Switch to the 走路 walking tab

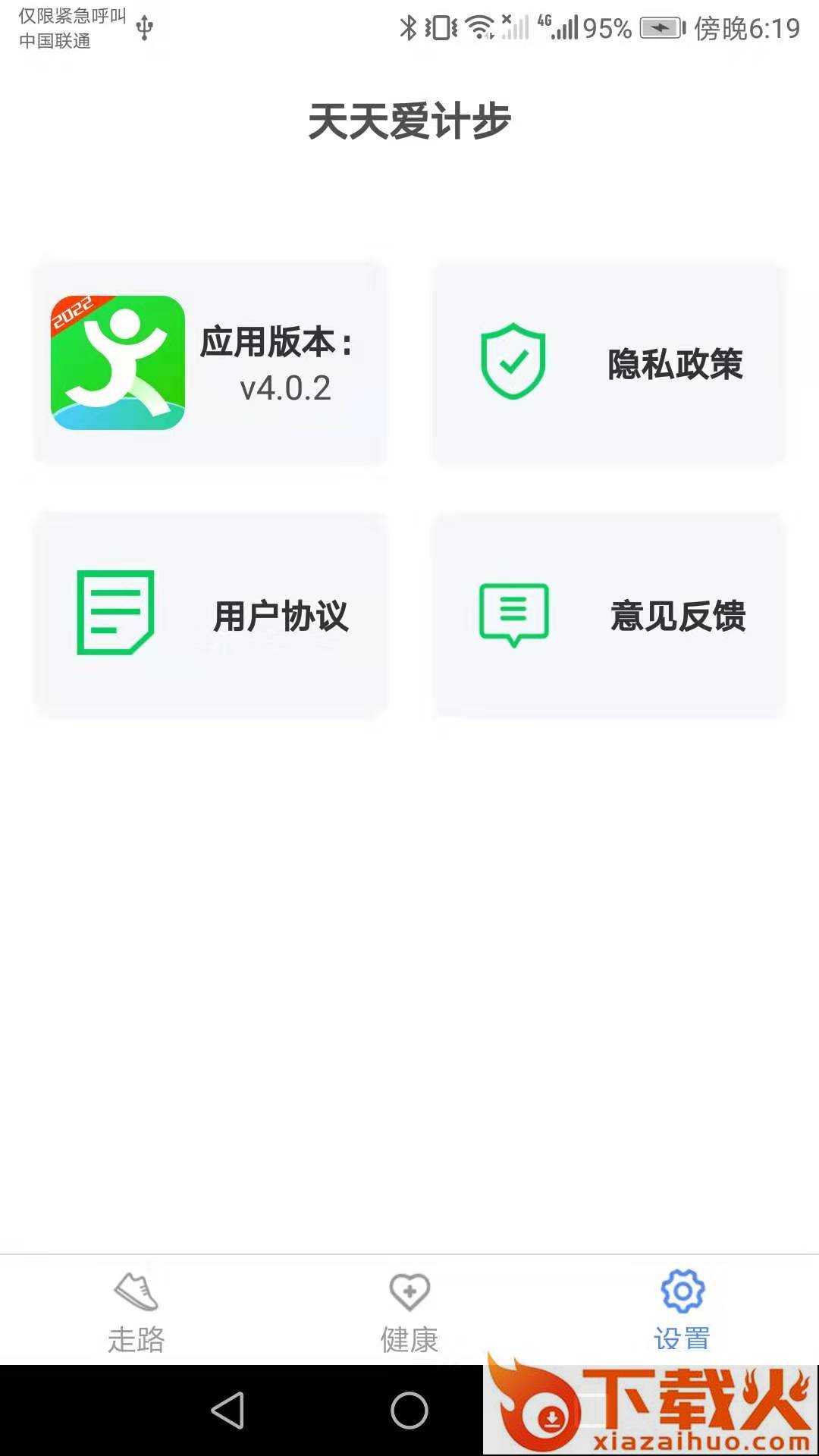pyautogui.click(x=136, y=1310)
